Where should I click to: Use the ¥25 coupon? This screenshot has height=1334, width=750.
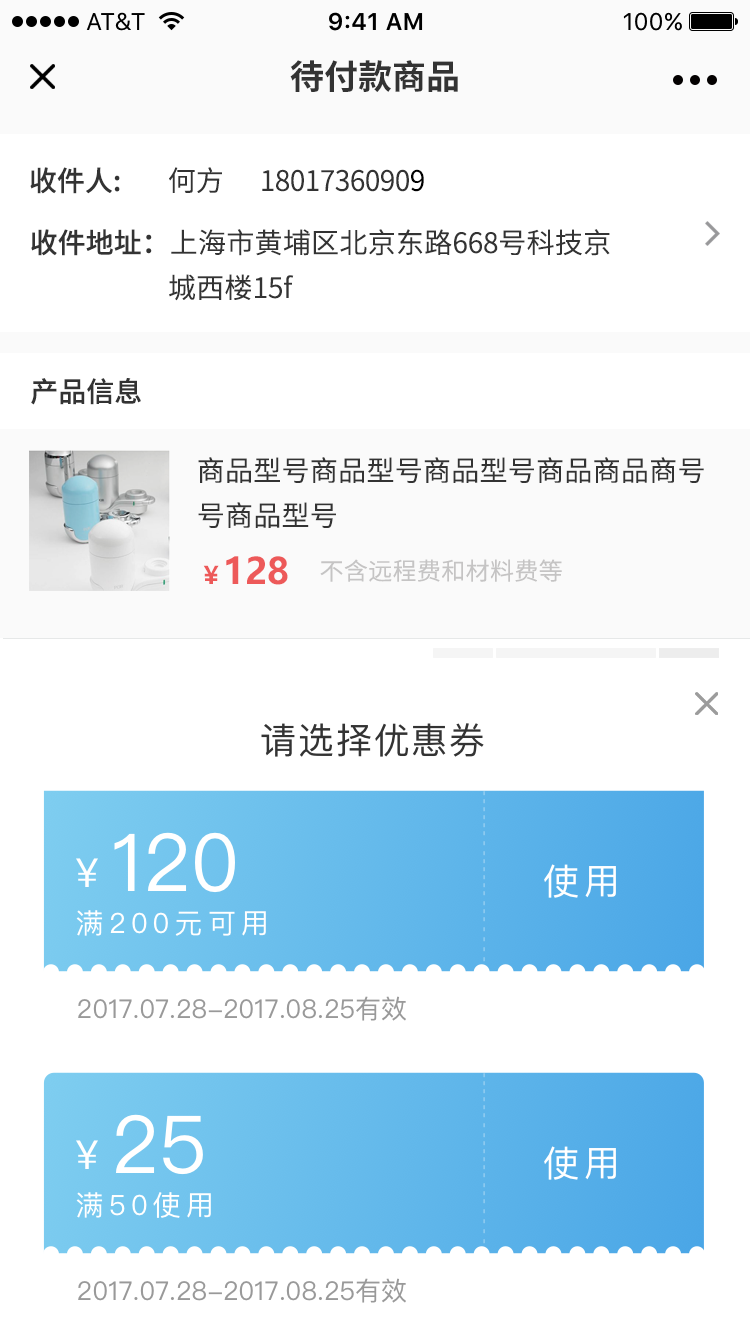pos(581,1163)
